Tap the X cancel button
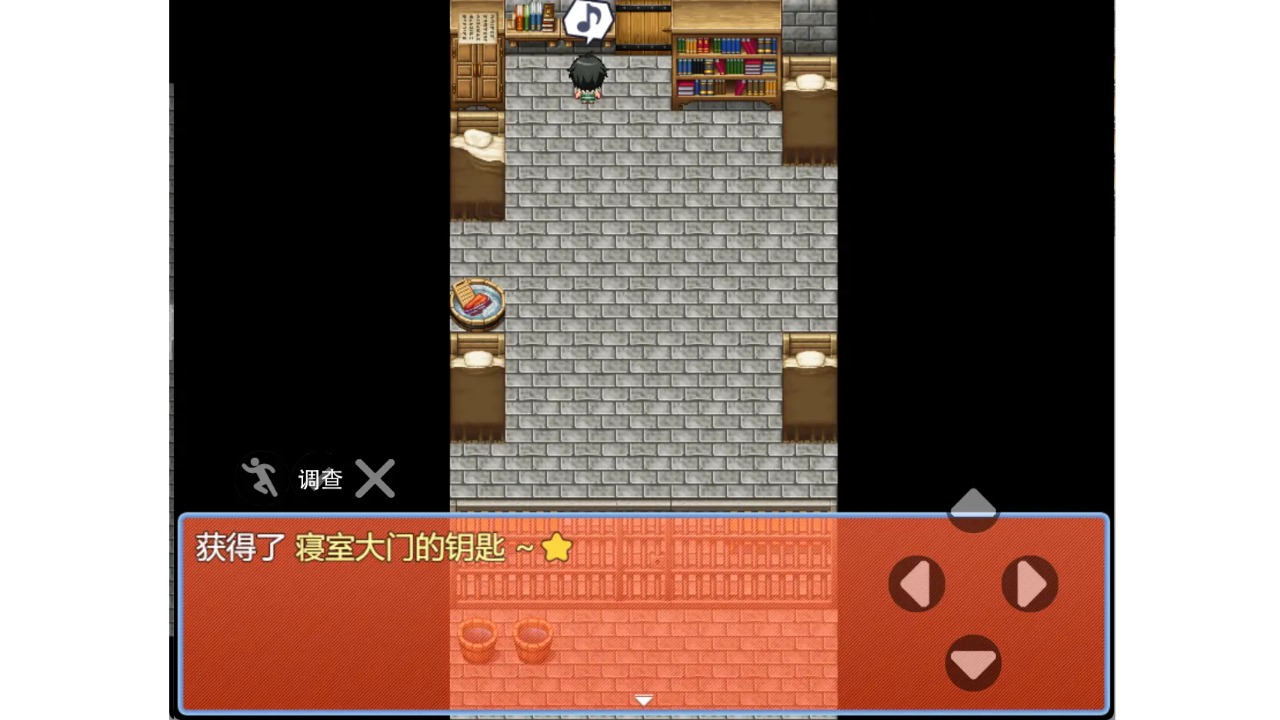Image resolution: width=1280 pixels, height=720 pixels. click(x=375, y=479)
